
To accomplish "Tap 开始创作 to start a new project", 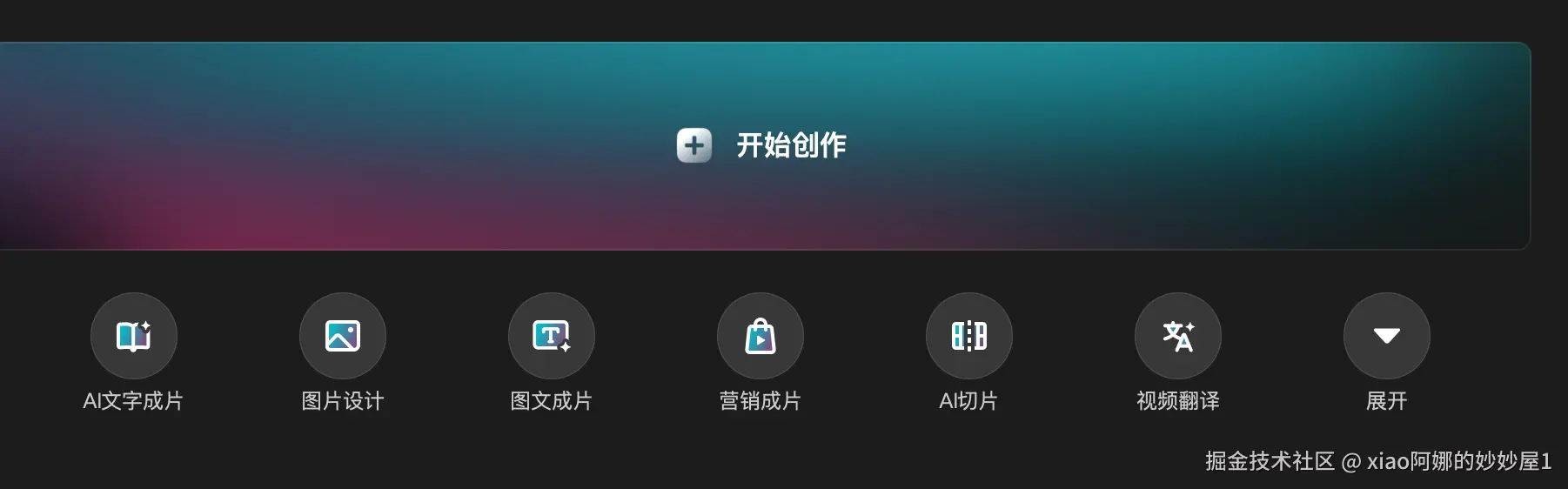I will click(x=762, y=145).
